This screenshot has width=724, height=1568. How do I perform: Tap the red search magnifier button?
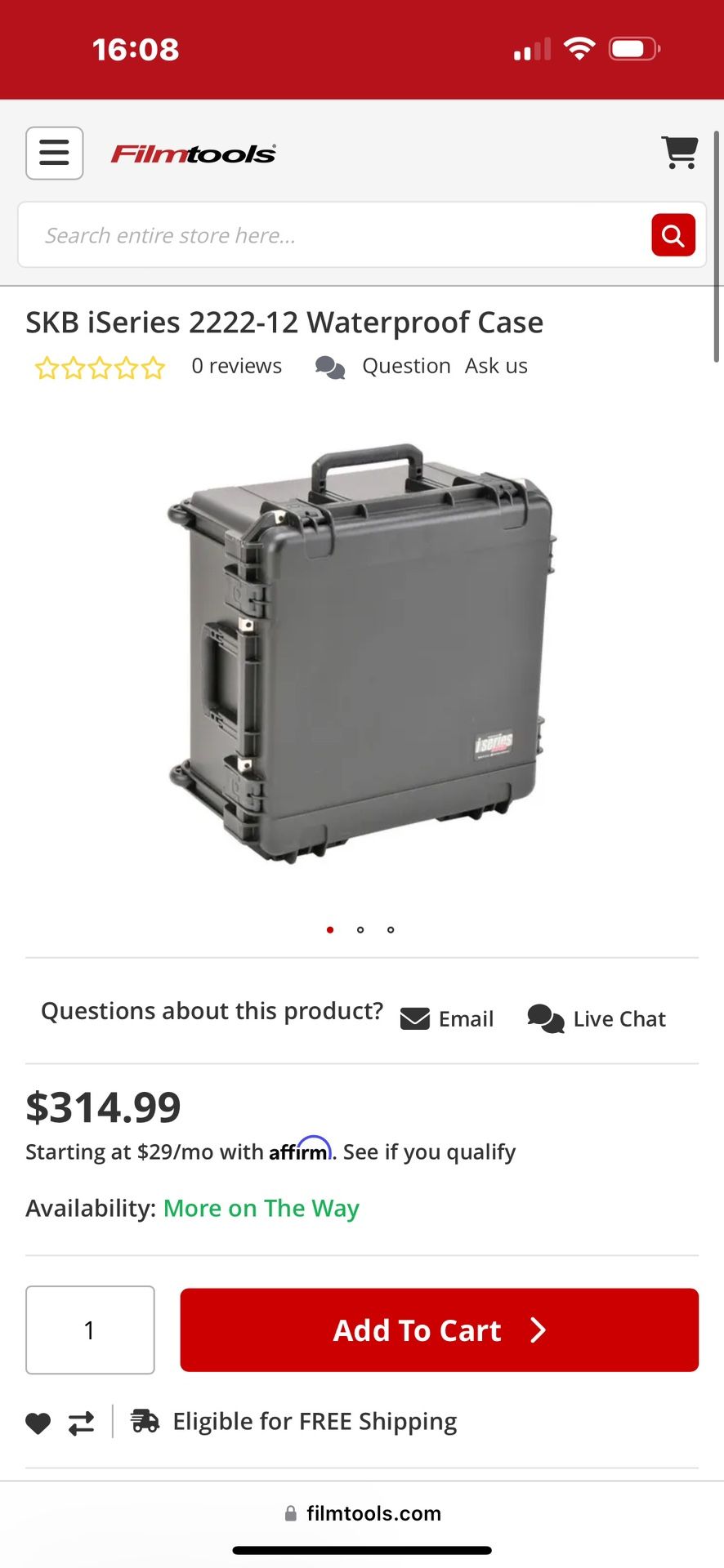click(x=673, y=235)
